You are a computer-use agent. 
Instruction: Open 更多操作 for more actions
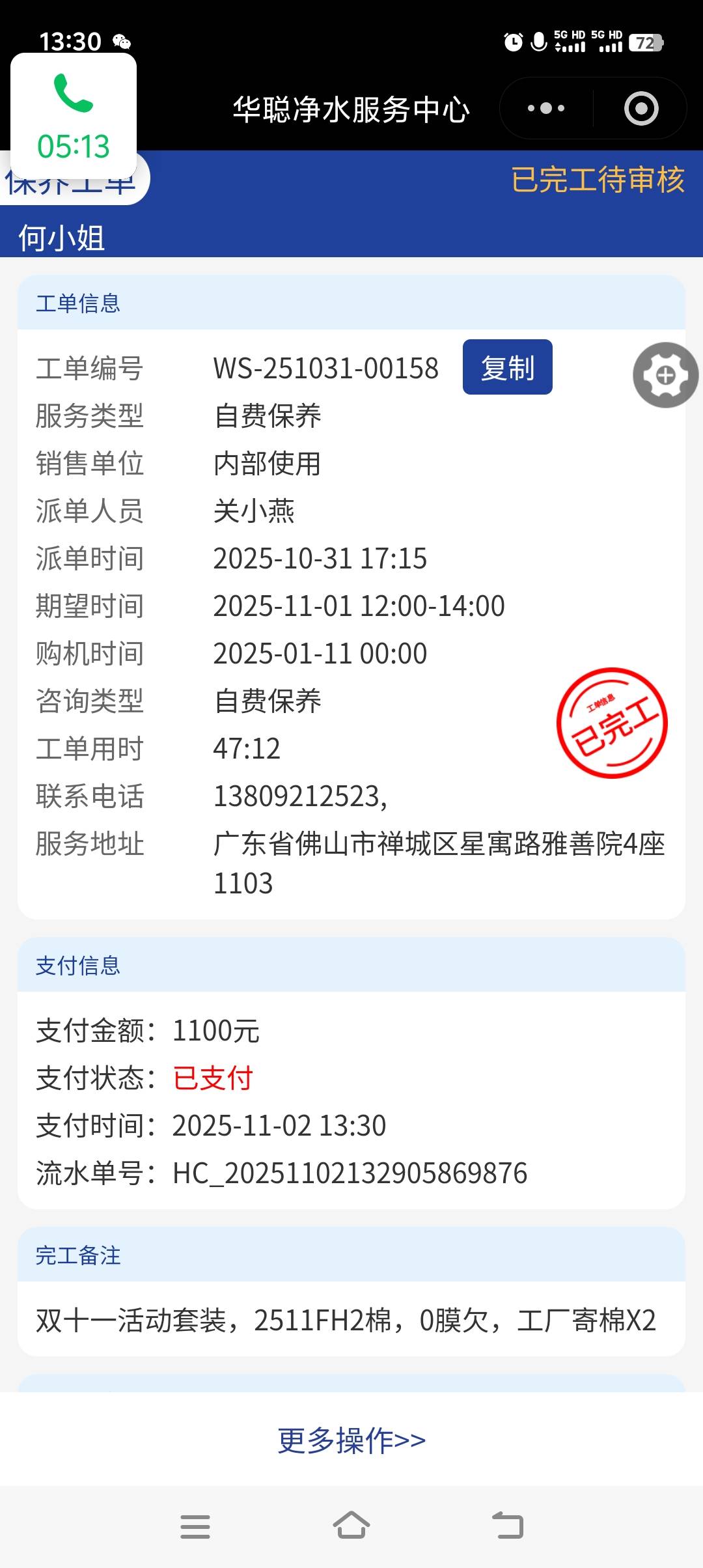pyautogui.click(x=351, y=1440)
